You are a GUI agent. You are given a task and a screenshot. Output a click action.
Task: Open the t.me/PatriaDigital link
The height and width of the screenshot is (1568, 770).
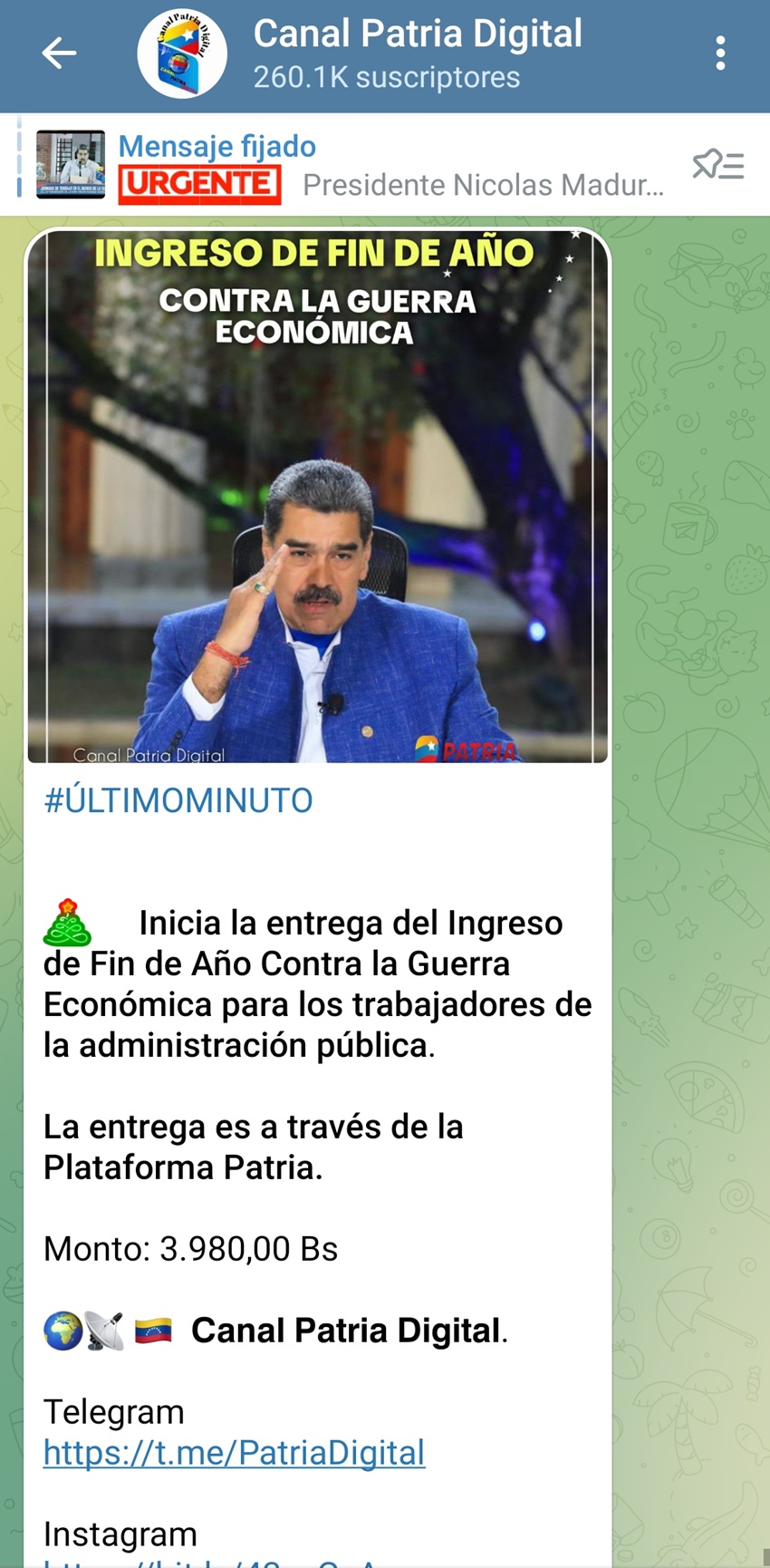pos(234,1453)
